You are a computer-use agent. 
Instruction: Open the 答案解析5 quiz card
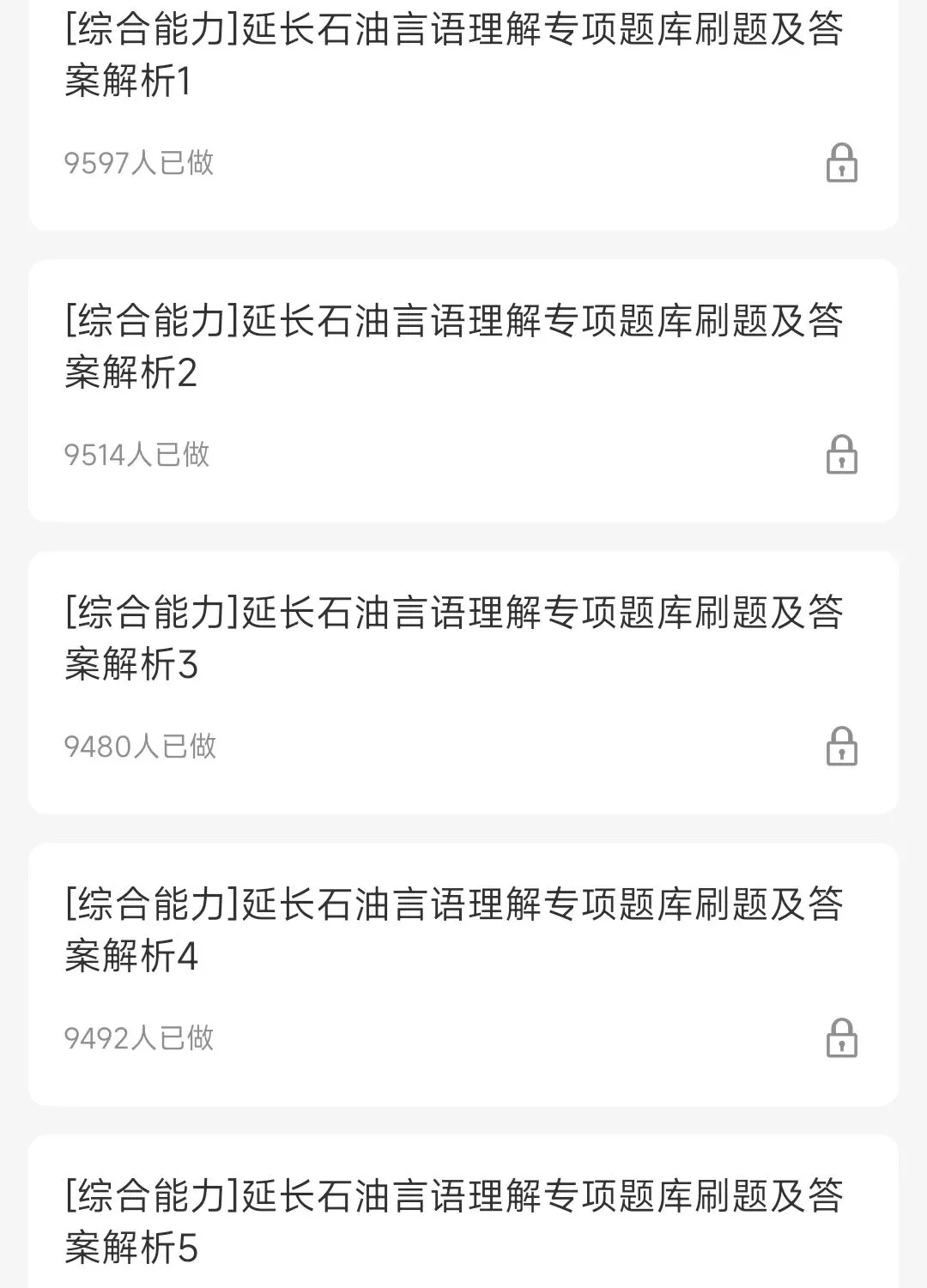(453, 1220)
